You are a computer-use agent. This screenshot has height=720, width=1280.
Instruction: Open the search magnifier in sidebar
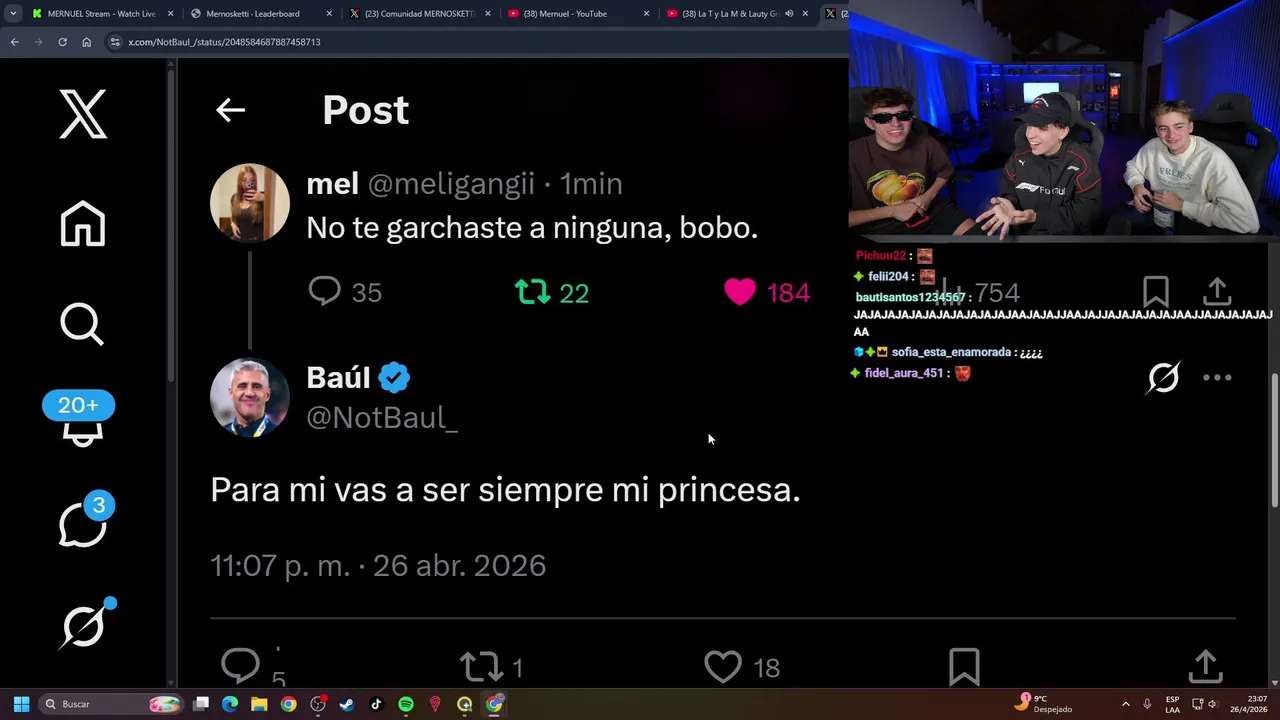pyautogui.click(x=82, y=324)
